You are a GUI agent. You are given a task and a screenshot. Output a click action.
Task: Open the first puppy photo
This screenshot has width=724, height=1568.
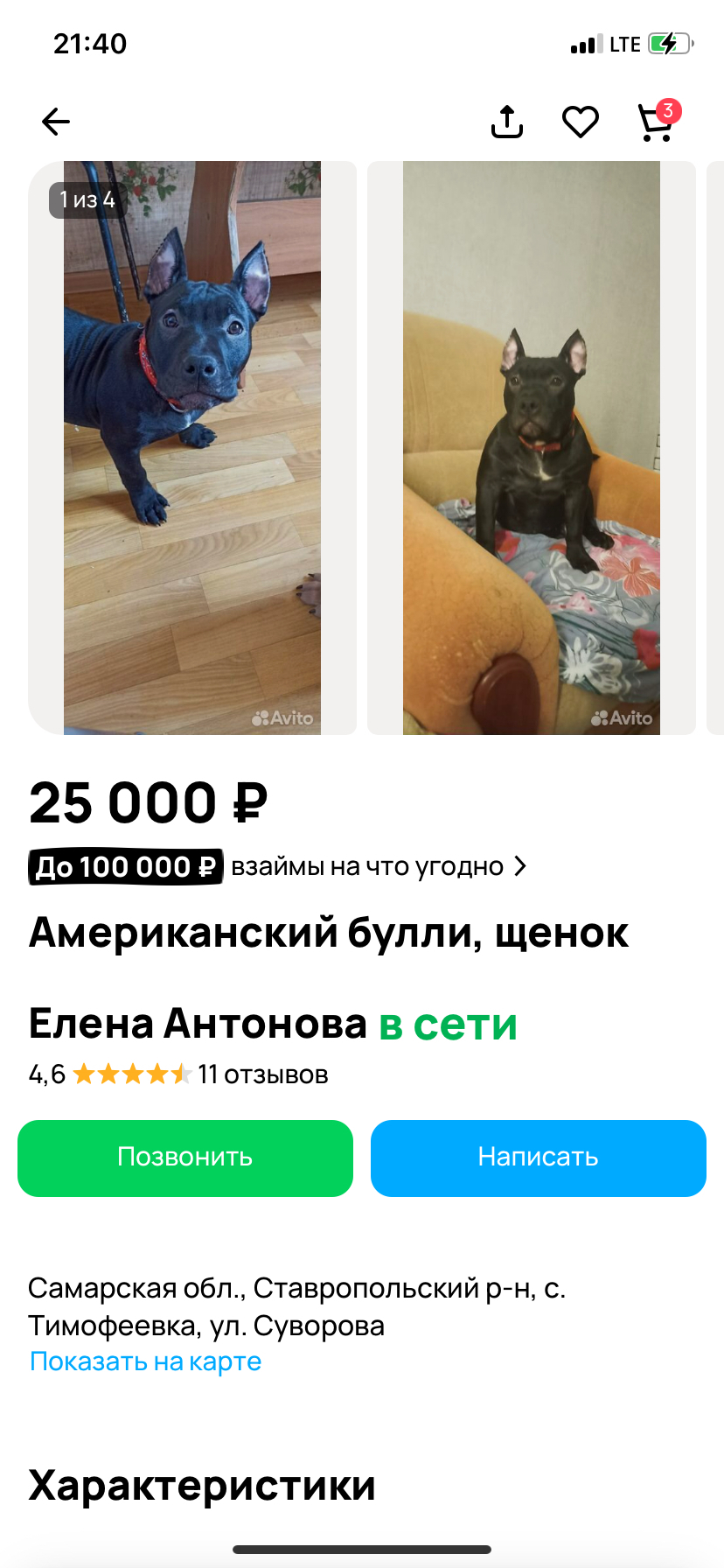192,447
